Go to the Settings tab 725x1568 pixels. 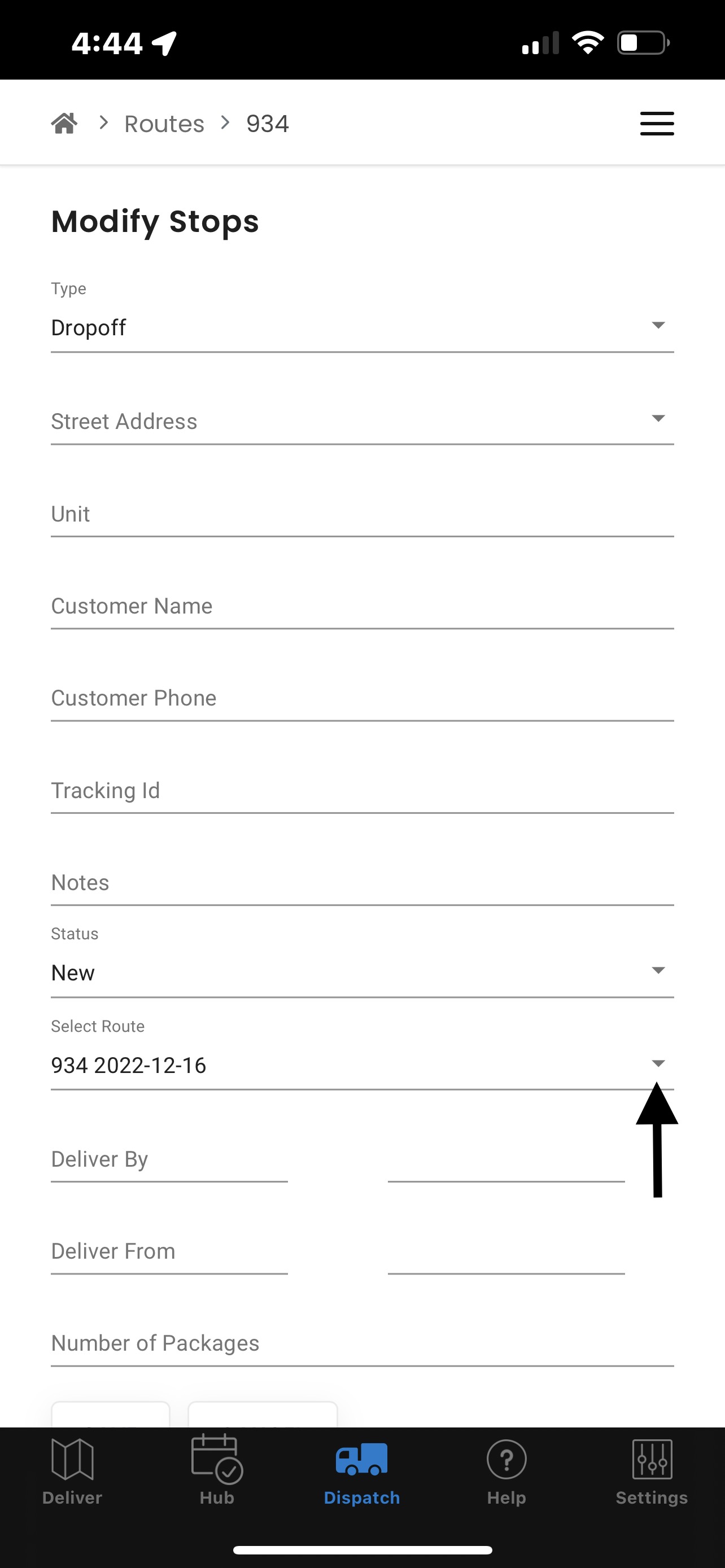652,1472
